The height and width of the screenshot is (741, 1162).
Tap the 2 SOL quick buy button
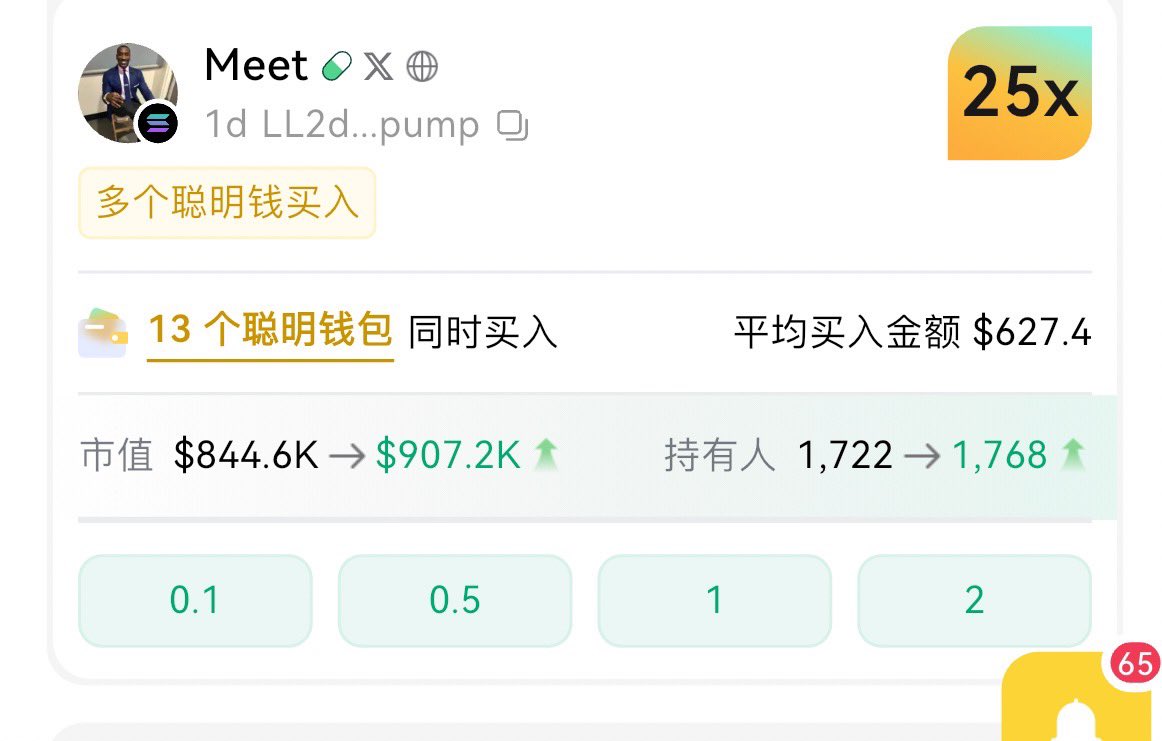[x=974, y=600]
